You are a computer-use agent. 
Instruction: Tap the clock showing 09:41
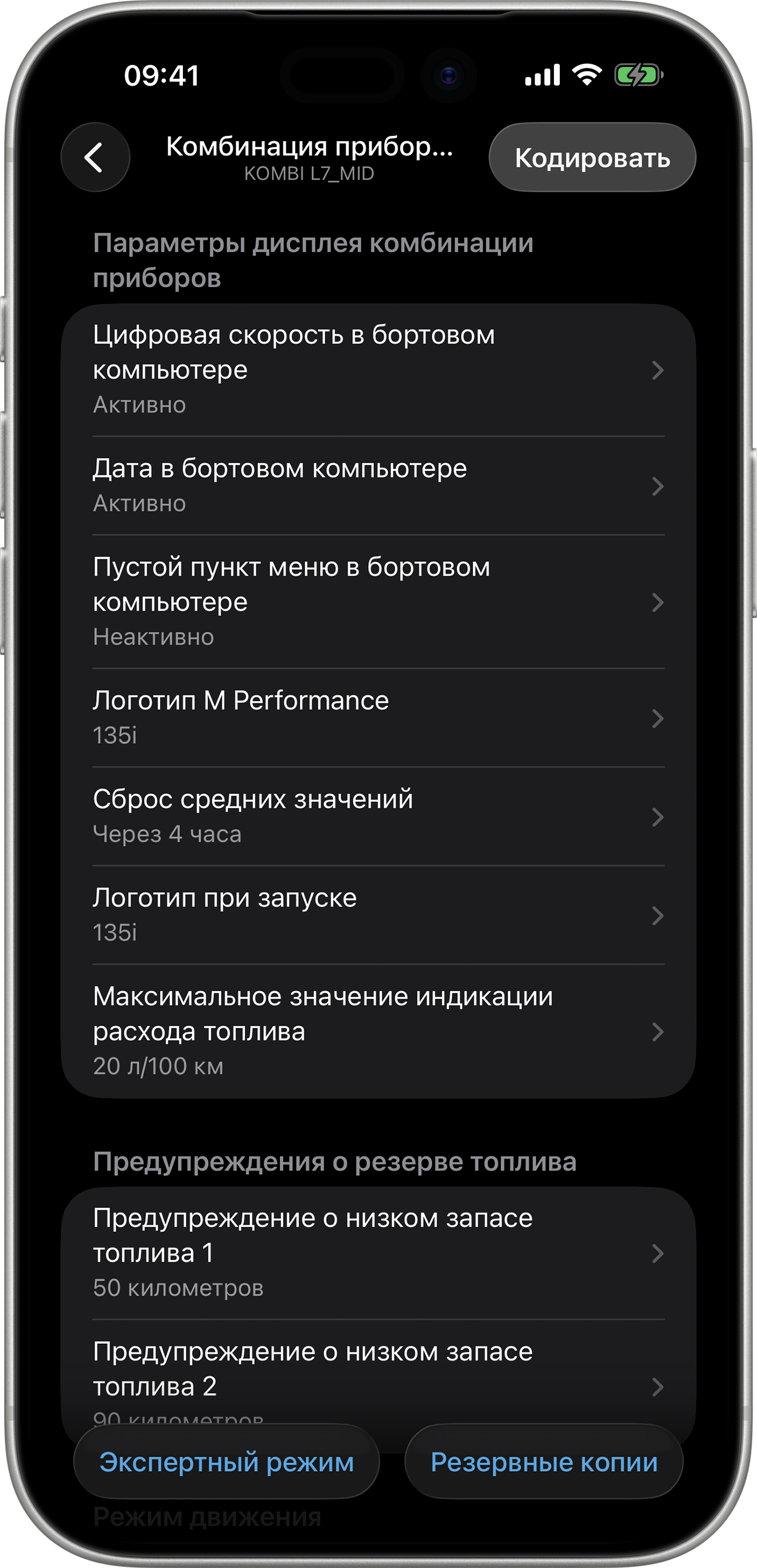tap(162, 76)
